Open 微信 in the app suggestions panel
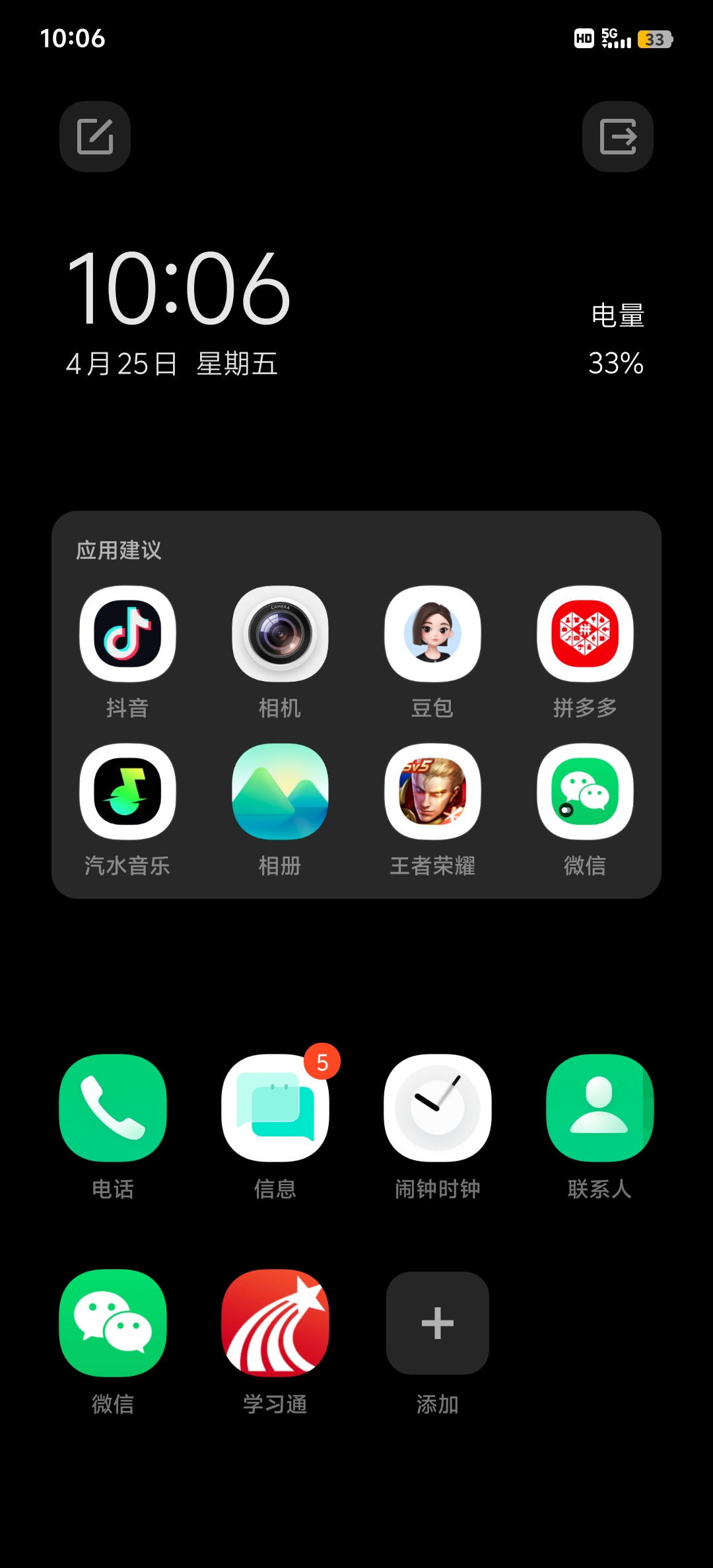 tap(585, 791)
